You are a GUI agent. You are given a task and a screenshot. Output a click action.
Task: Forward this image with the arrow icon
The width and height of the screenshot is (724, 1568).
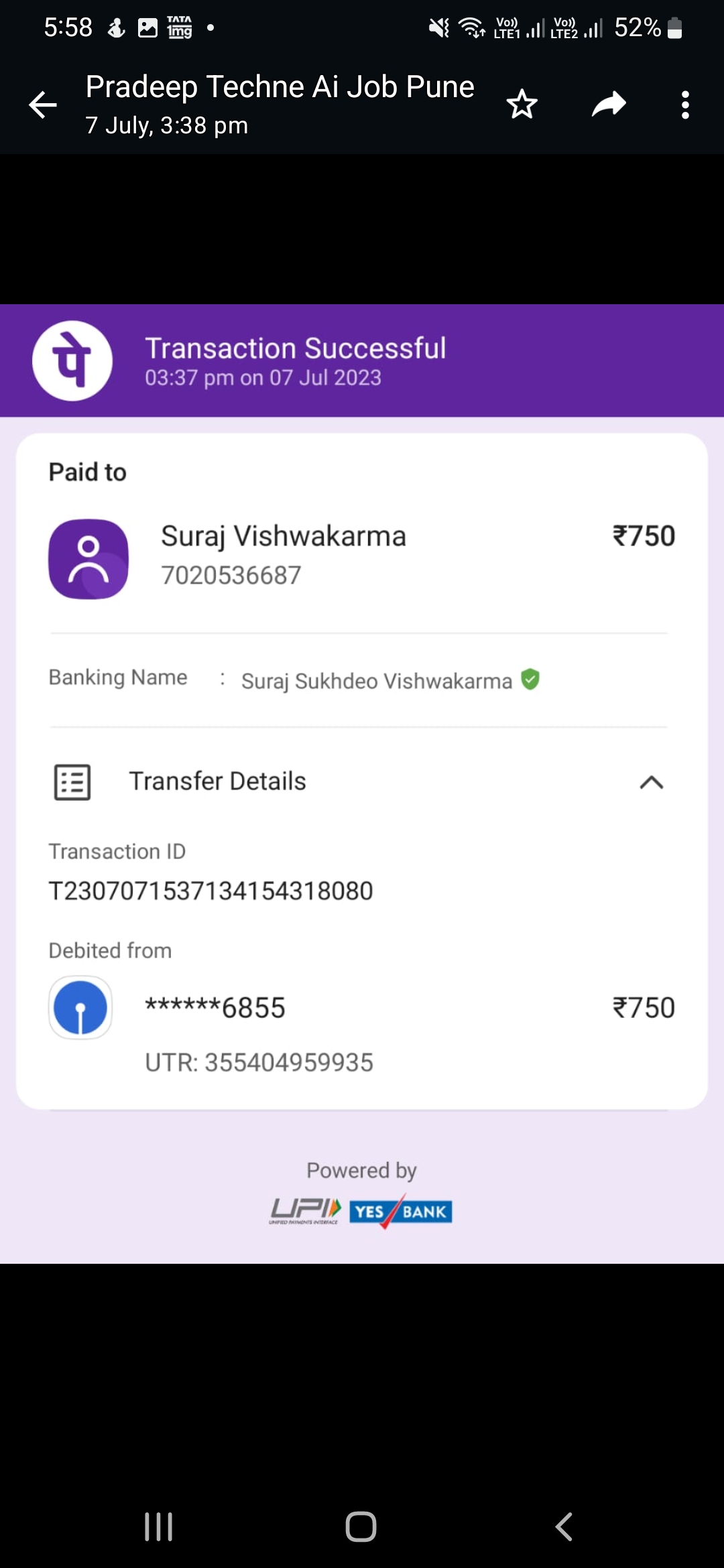pyautogui.click(x=609, y=105)
